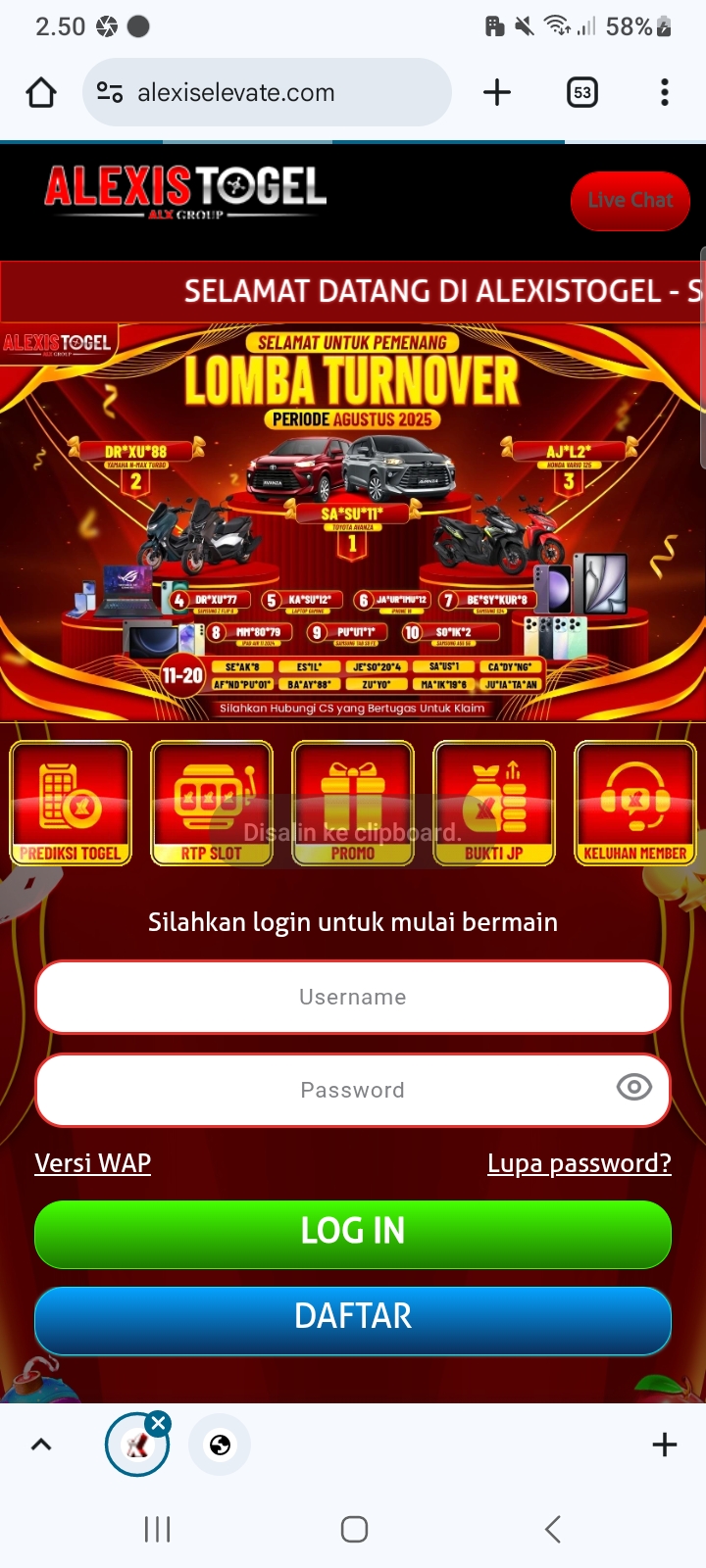
Task: Focus the Username field
Action: (x=353, y=997)
